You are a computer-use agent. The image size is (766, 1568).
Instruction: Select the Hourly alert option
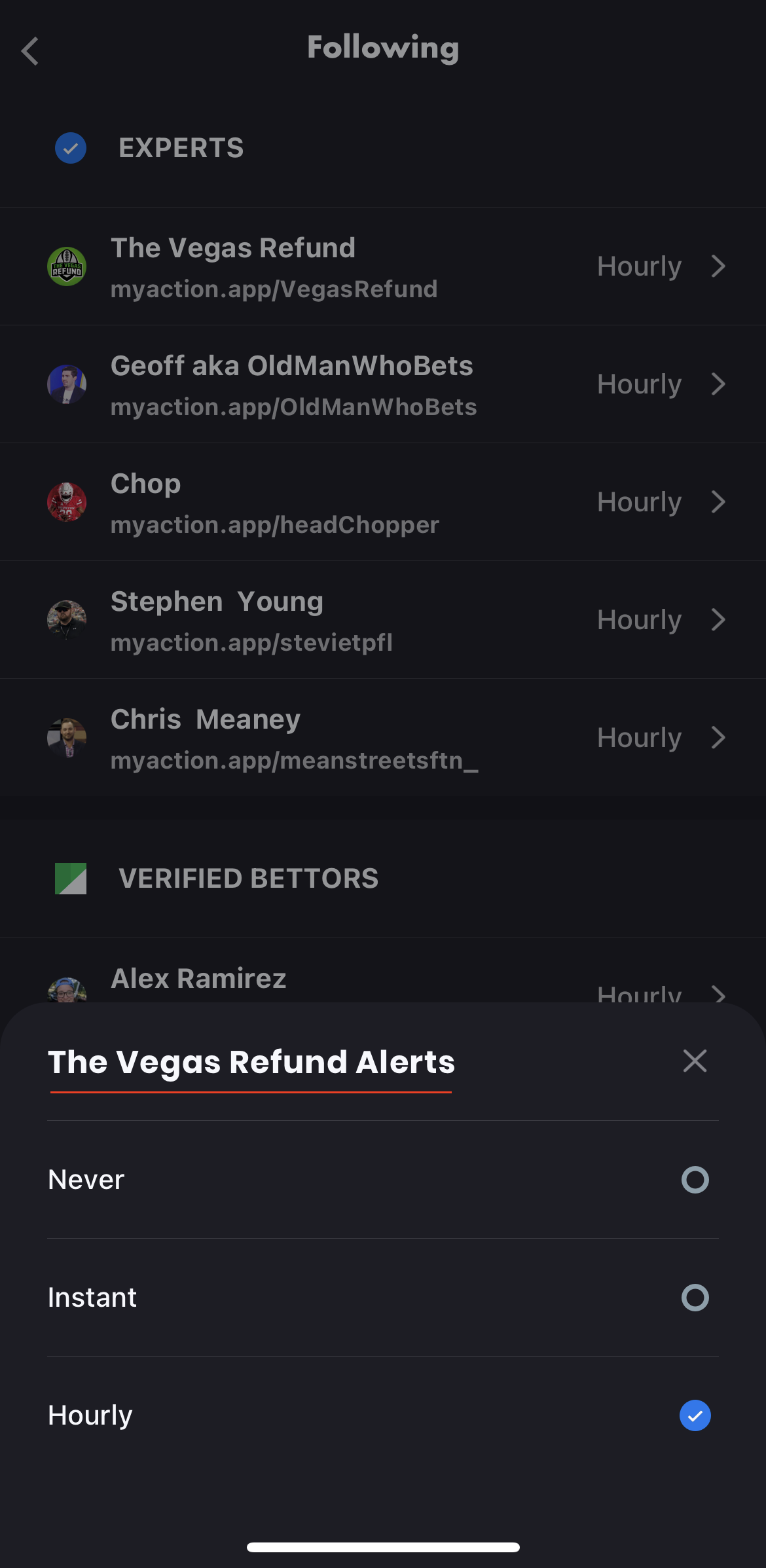[x=695, y=1415]
